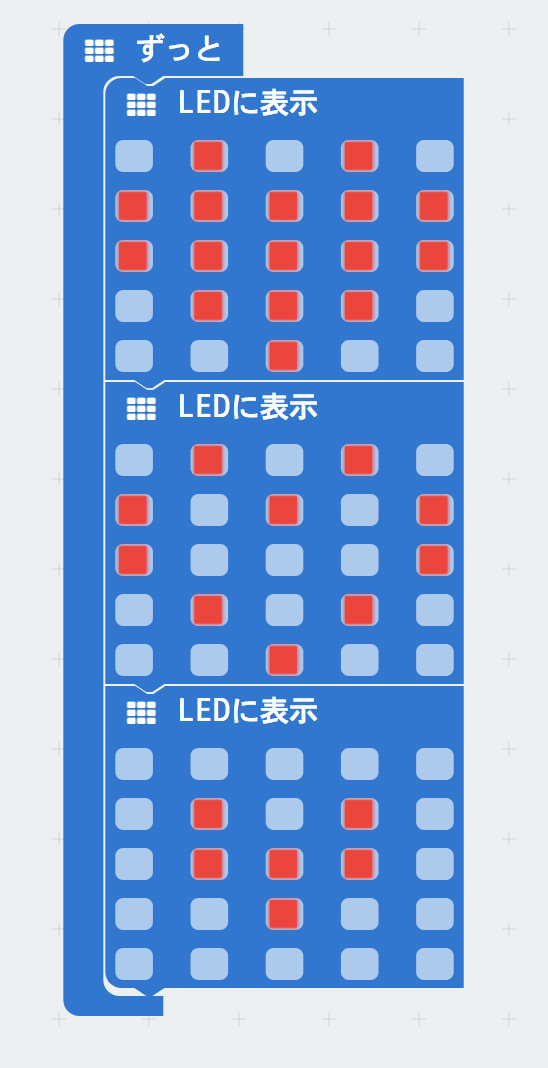This screenshot has height=1068, width=548.
Task: Light bottom-right LED in third LEDに表示 block
Action: (435, 964)
